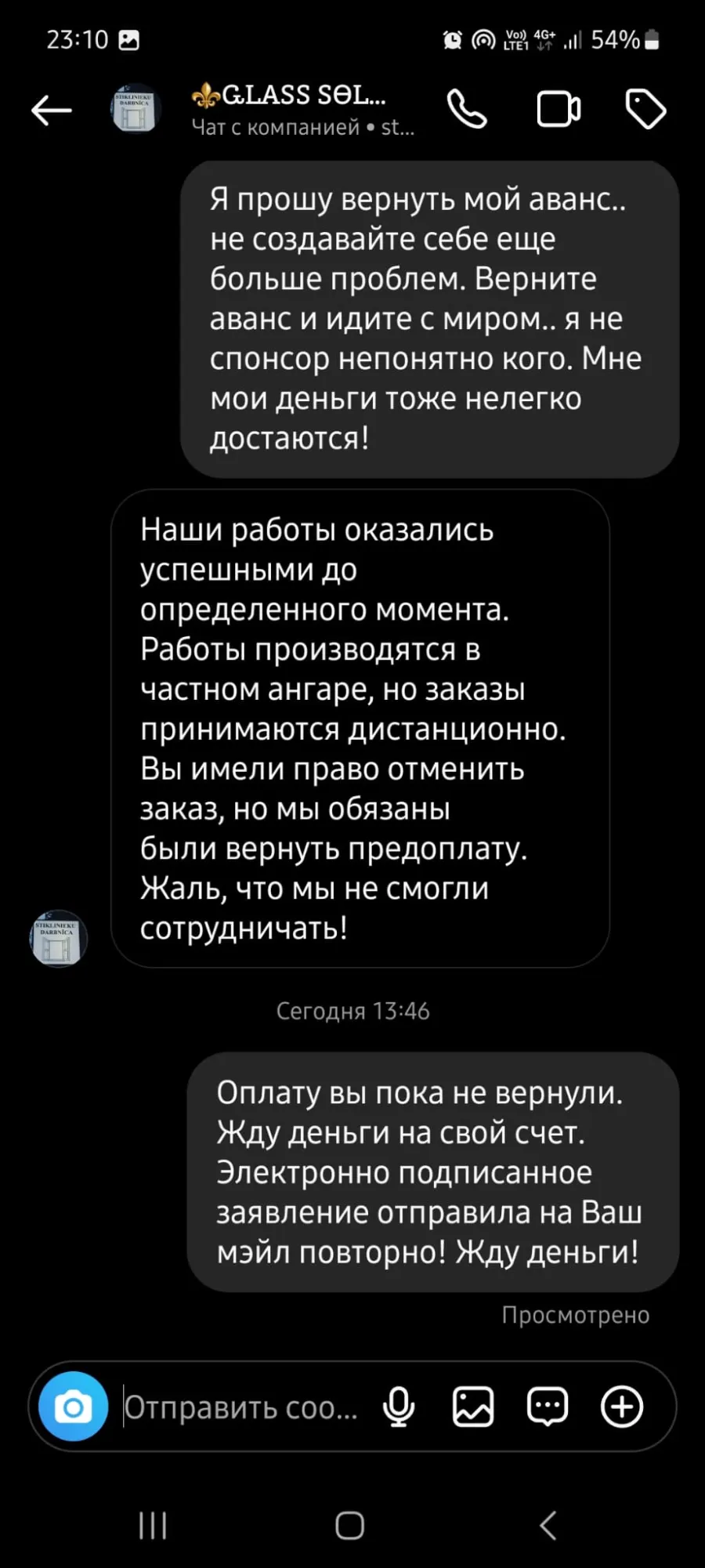Open saved replies speech-bubble icon
Image resolution: width=705 pixels, height=1568 pixels.
coord(548,1407)
